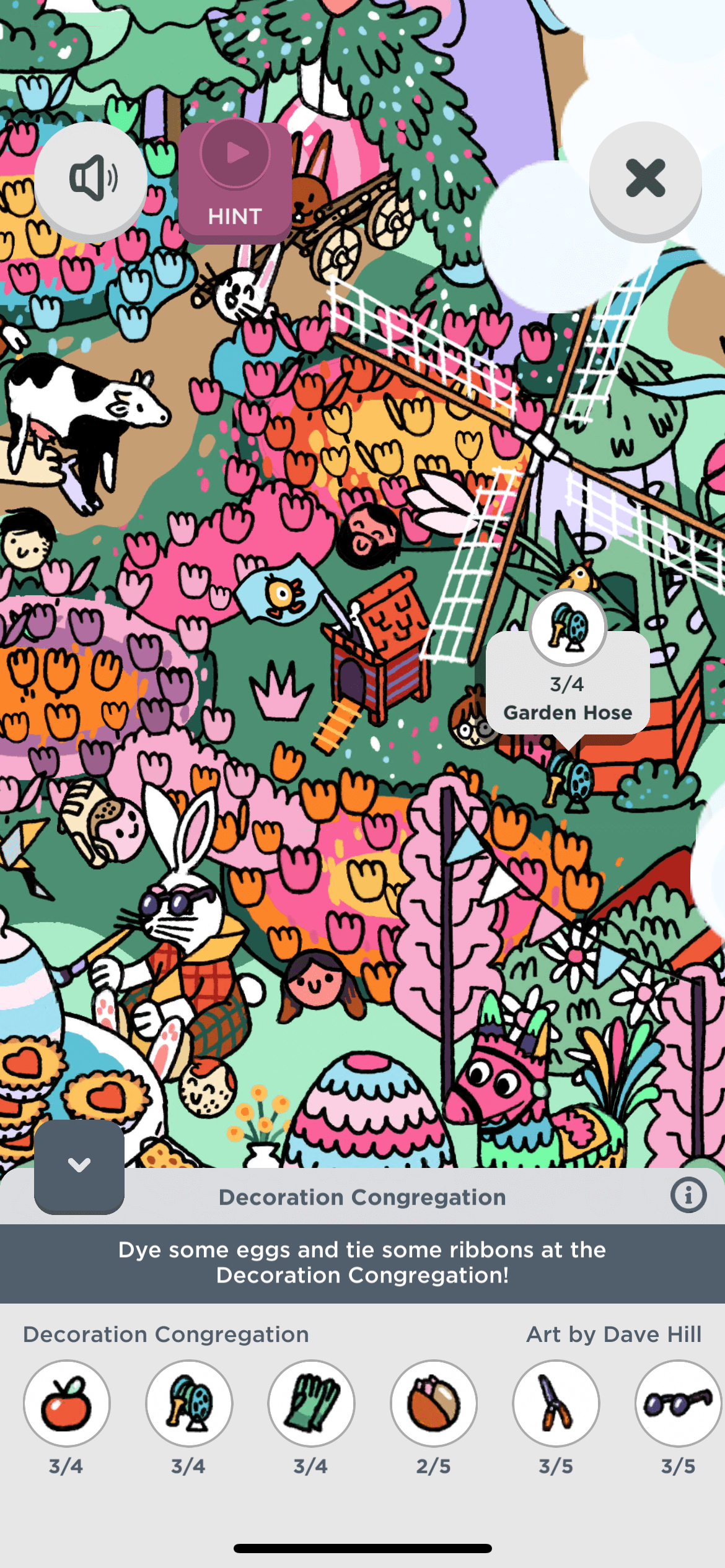Image resolution: width=725 pixels, height=1568 pixels.
Task: Mute the game sound
Action: coord(90,178)
